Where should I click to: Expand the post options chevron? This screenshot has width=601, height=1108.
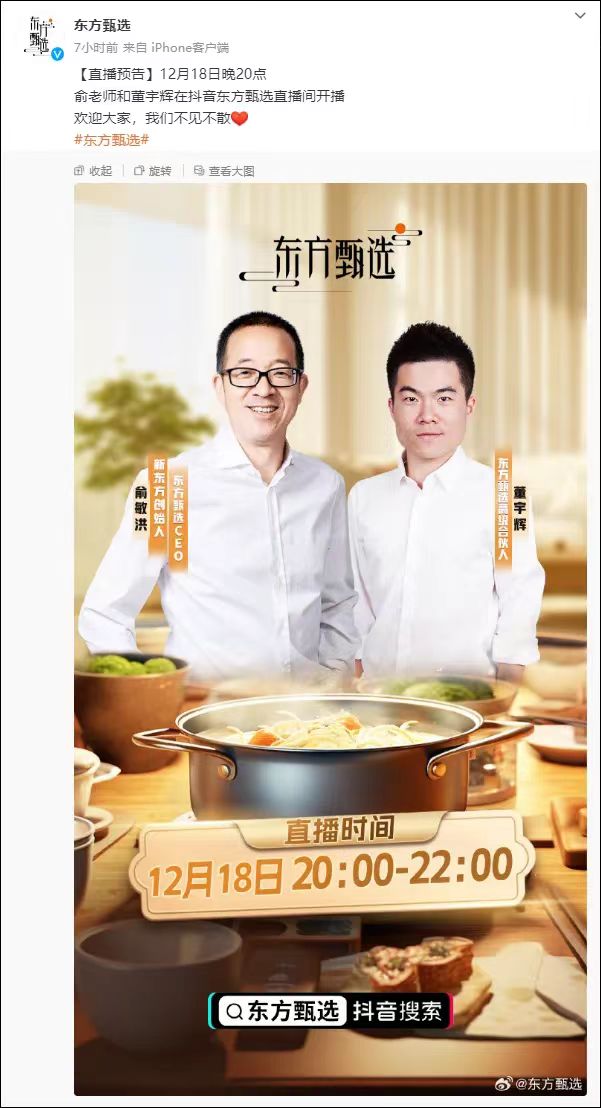[580, 18]
